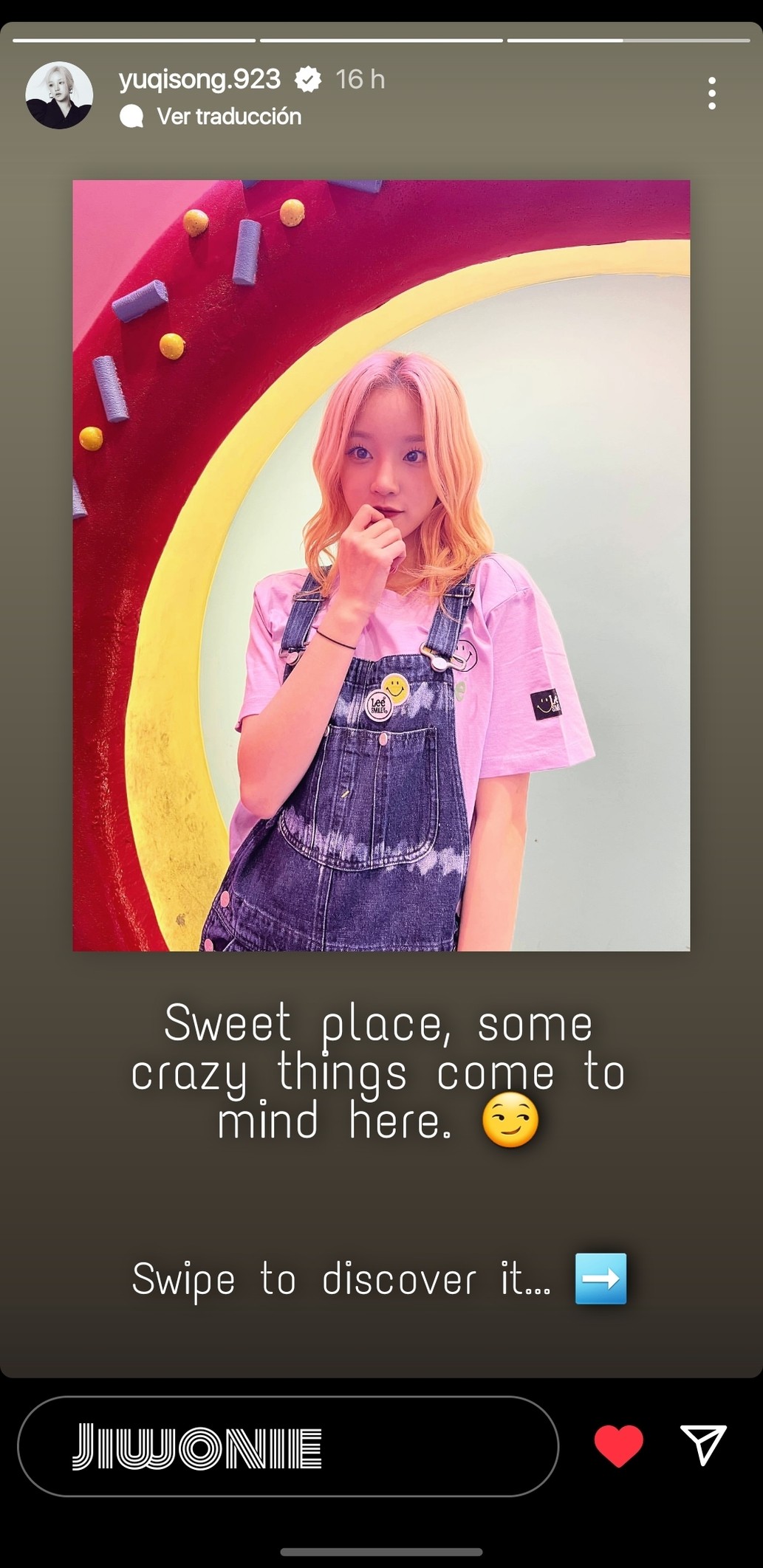Tap the message reply field

click(288, 1446)
